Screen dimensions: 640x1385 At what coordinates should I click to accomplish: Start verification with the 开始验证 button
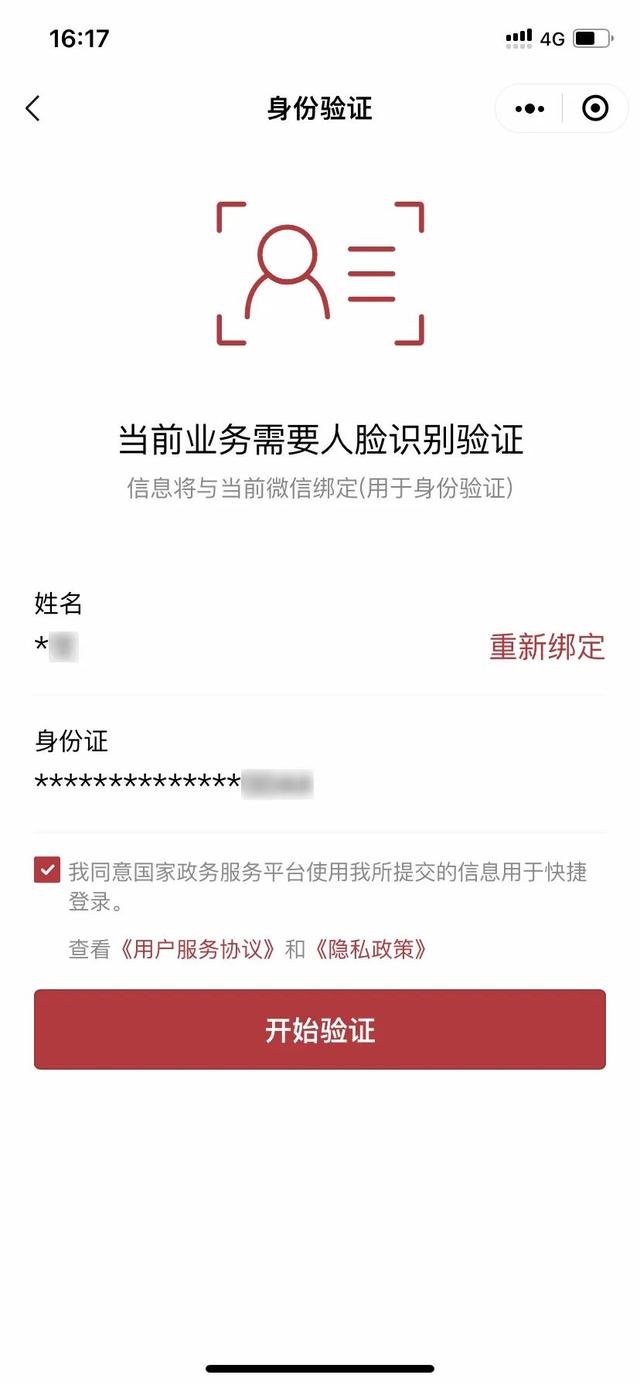tap(320, 1030)
